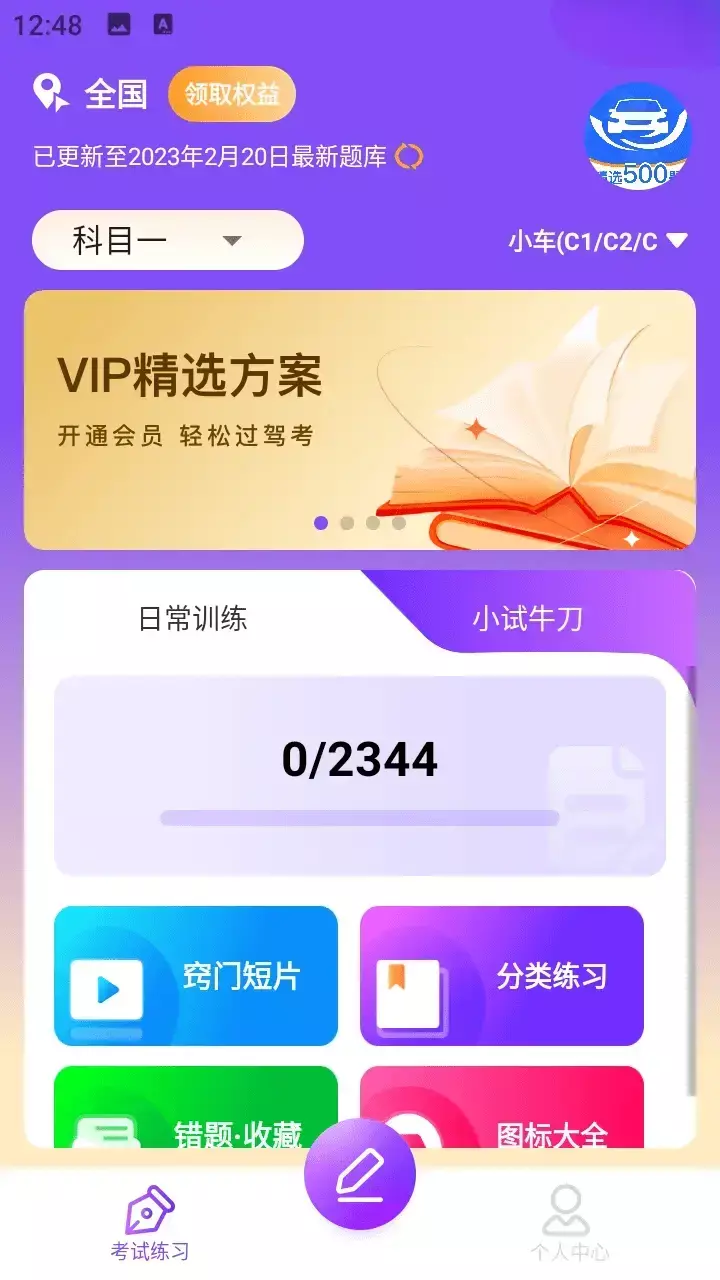Image resolution: width=720 pixels, height=1280 pixels.
Task: Expand the 小车(C1/C2/C vehicle type dropdown
Action: coord(598,241)
